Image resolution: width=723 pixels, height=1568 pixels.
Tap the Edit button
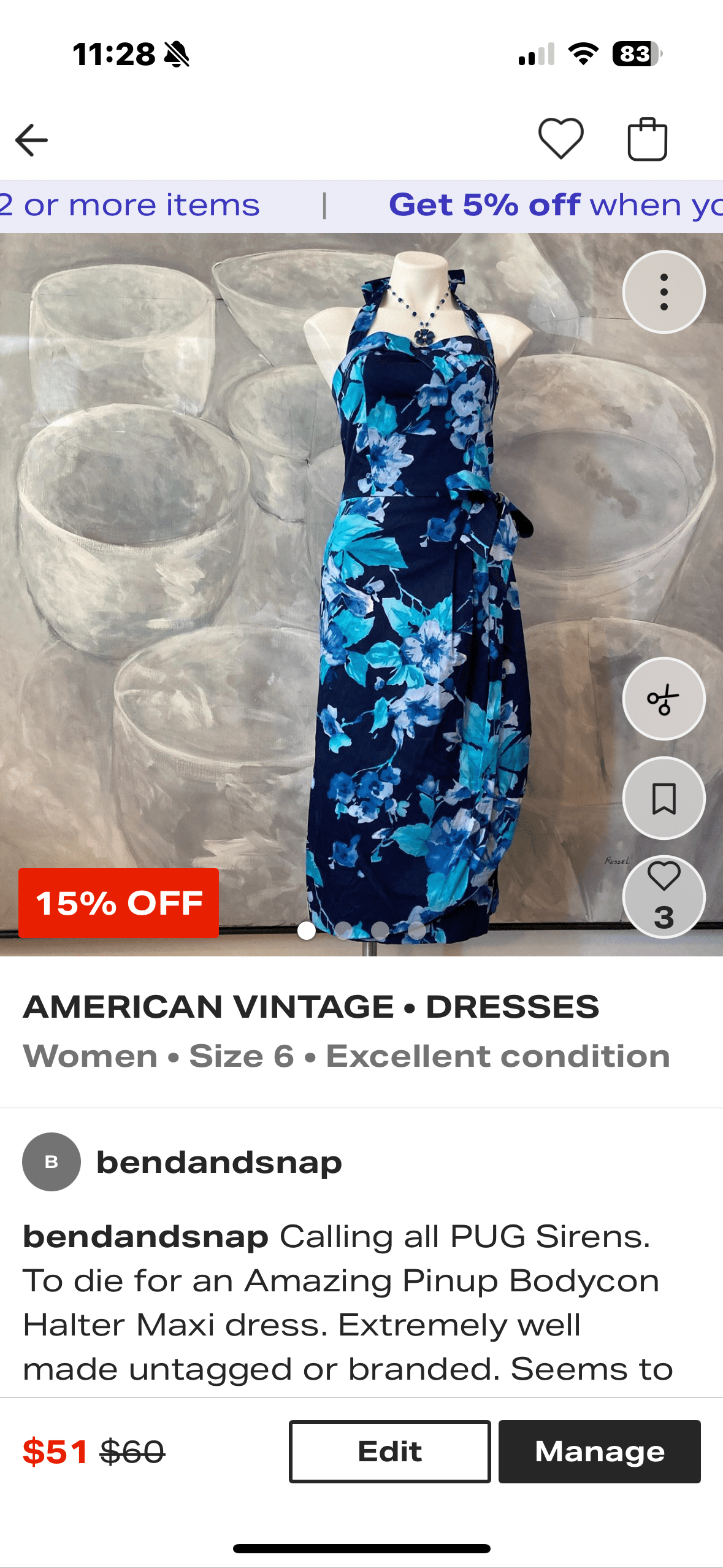[x=389, y=1451]
